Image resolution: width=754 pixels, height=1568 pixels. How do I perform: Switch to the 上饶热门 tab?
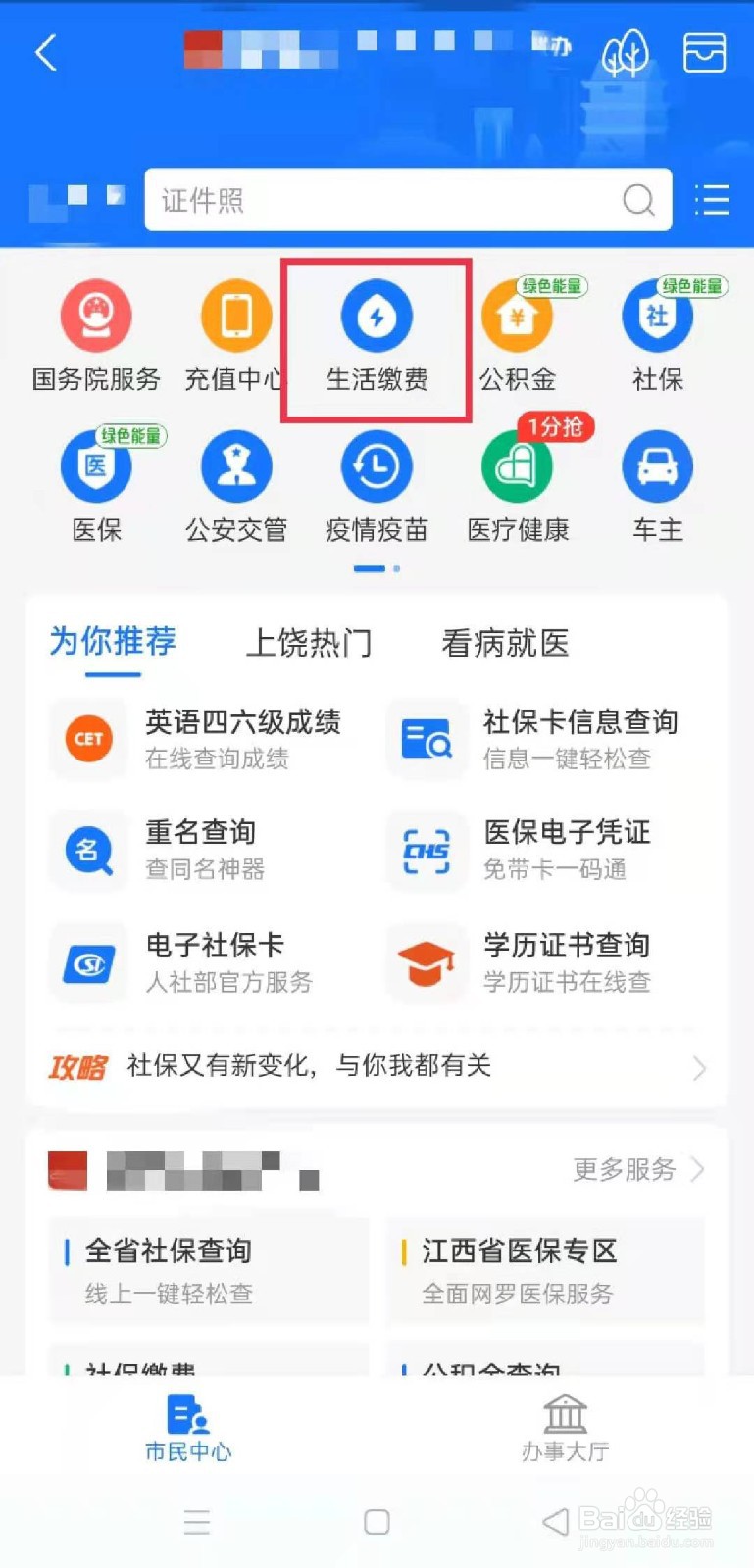click(x=309, y=643)
